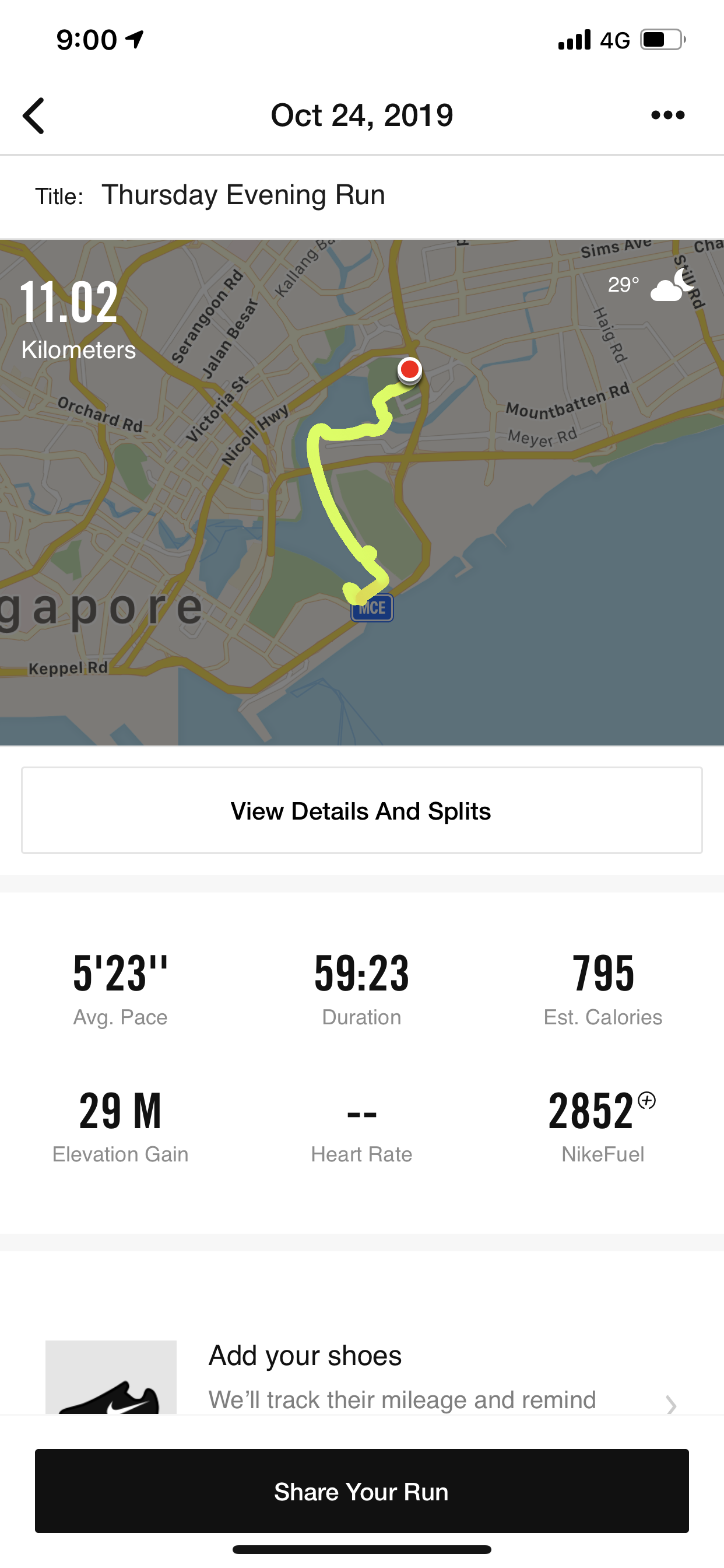Tap View Details And Splits

[x=362, y=810]
